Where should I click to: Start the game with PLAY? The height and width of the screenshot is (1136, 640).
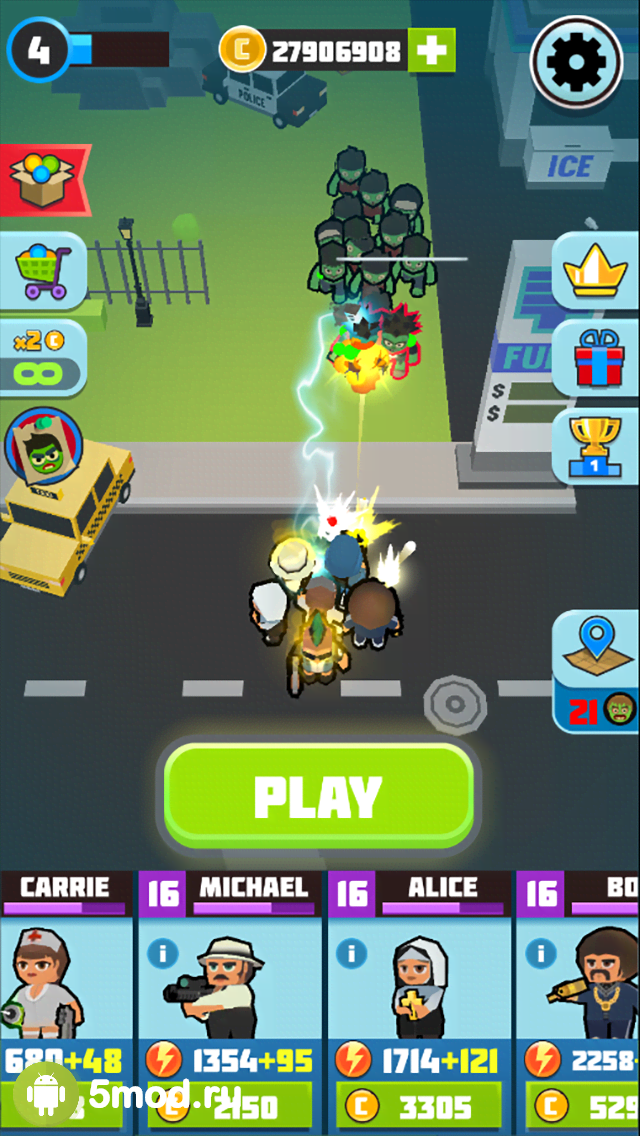point(318,795)
